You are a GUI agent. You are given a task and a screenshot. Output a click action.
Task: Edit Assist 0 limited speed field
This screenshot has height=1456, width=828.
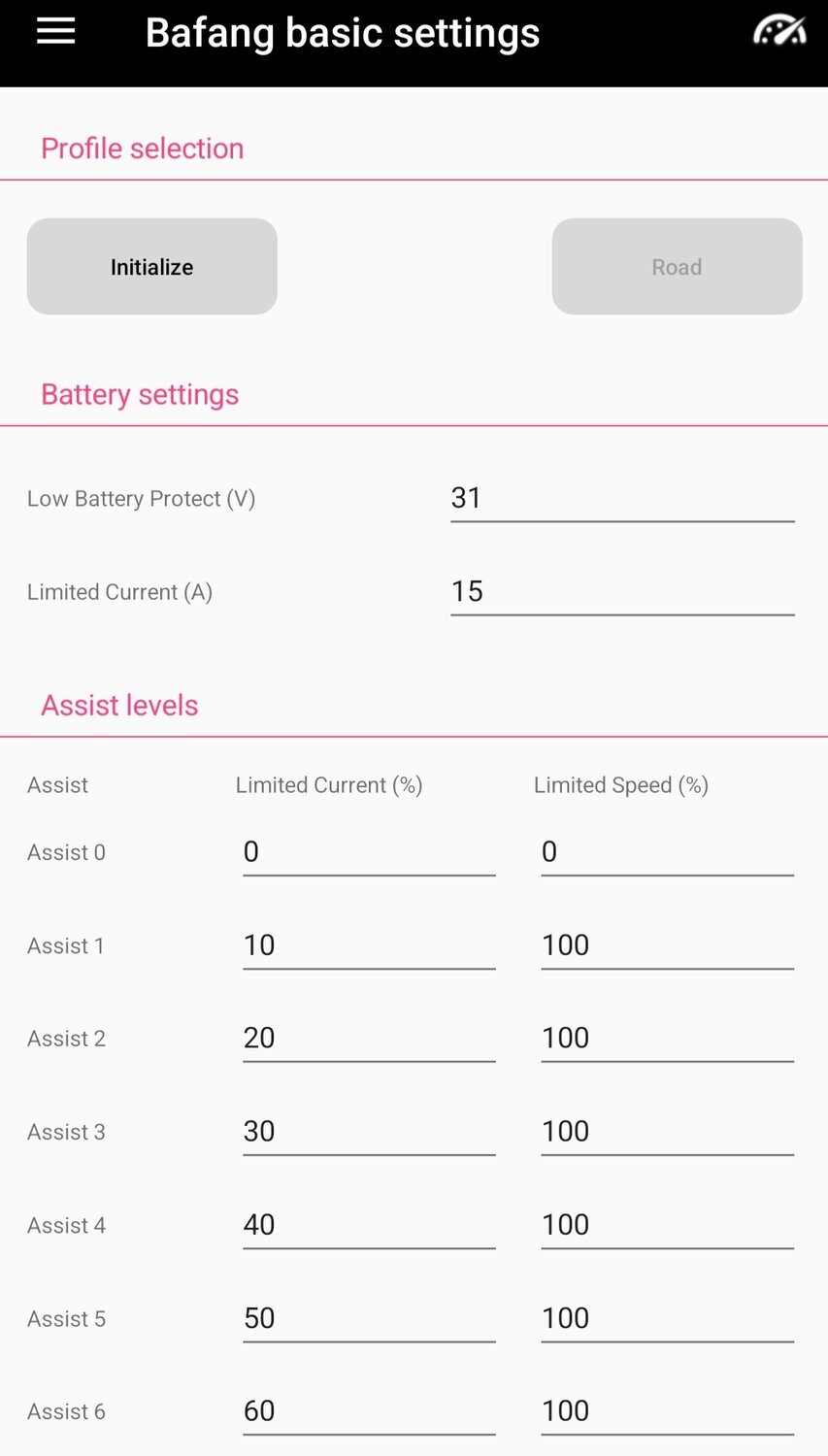click(667, 852)
